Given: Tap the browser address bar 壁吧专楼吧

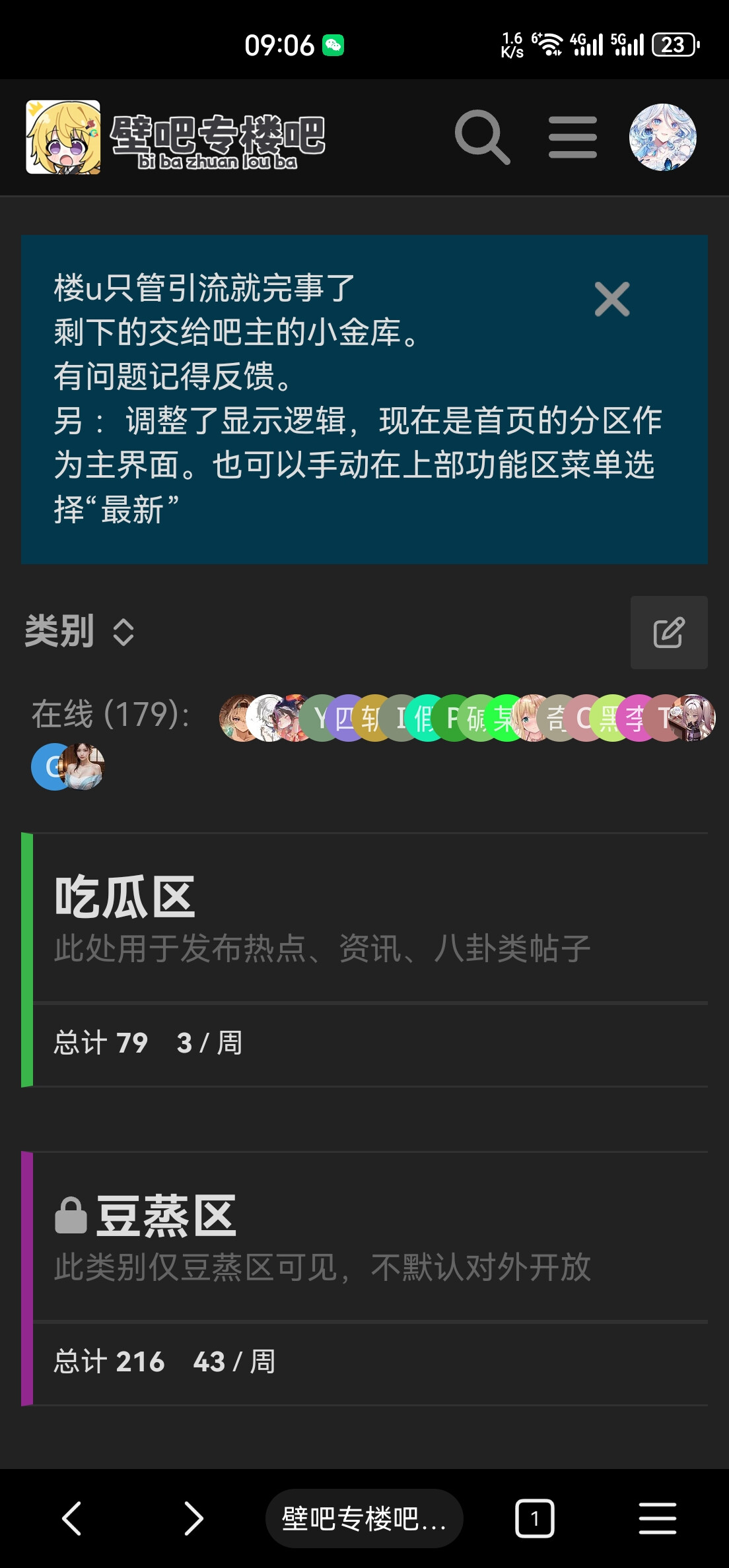Looking at the screenshot, I should pos(364,1519).
